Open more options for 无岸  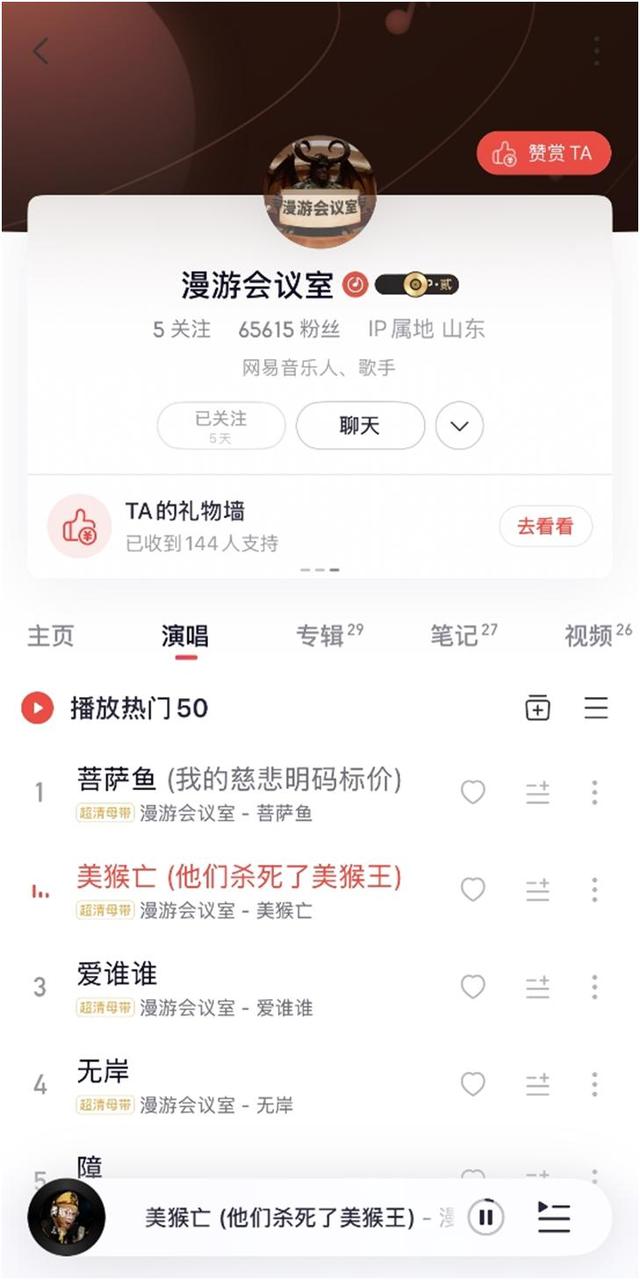click(594, 1084)
